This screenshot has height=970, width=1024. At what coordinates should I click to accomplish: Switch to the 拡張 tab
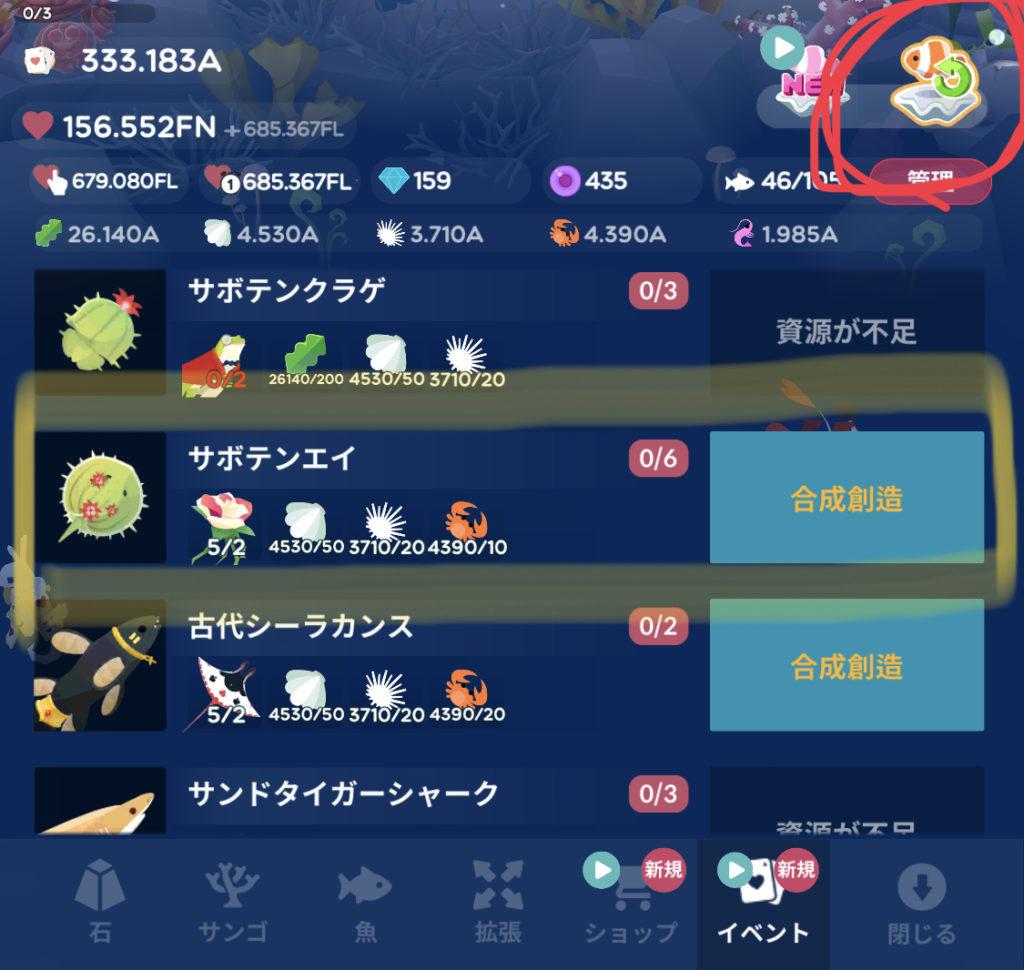[497, 902]
